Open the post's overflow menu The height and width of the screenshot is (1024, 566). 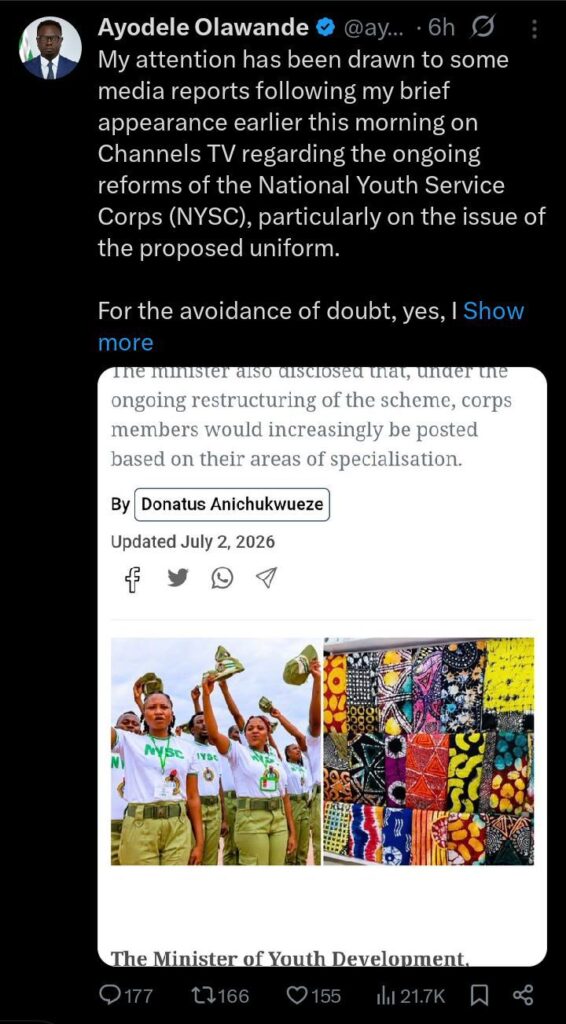coord(535,28)
